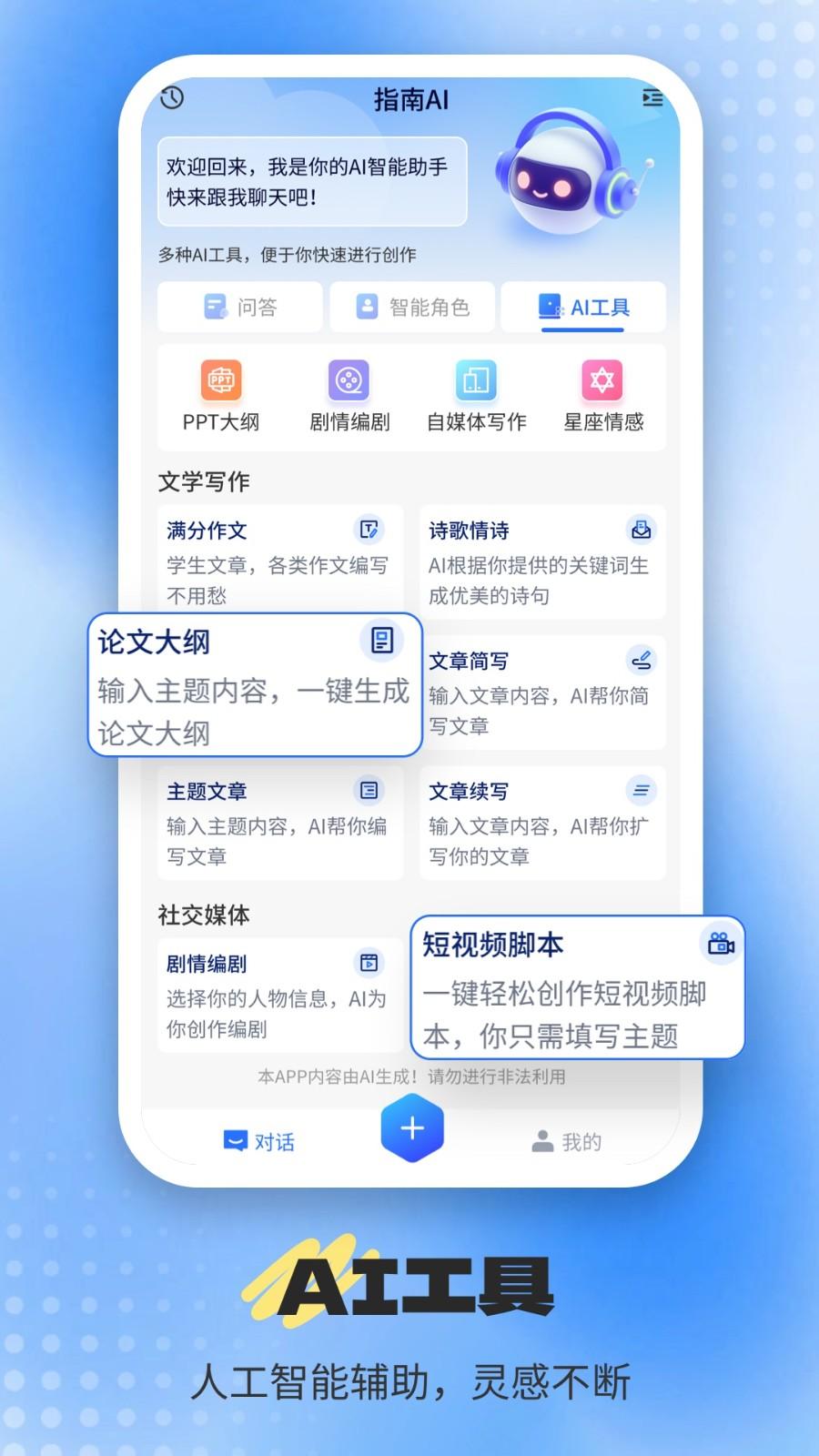This screenshot has height=1456, width=819.
Task: Click the menu icon at top right
Action: [652, 97]
